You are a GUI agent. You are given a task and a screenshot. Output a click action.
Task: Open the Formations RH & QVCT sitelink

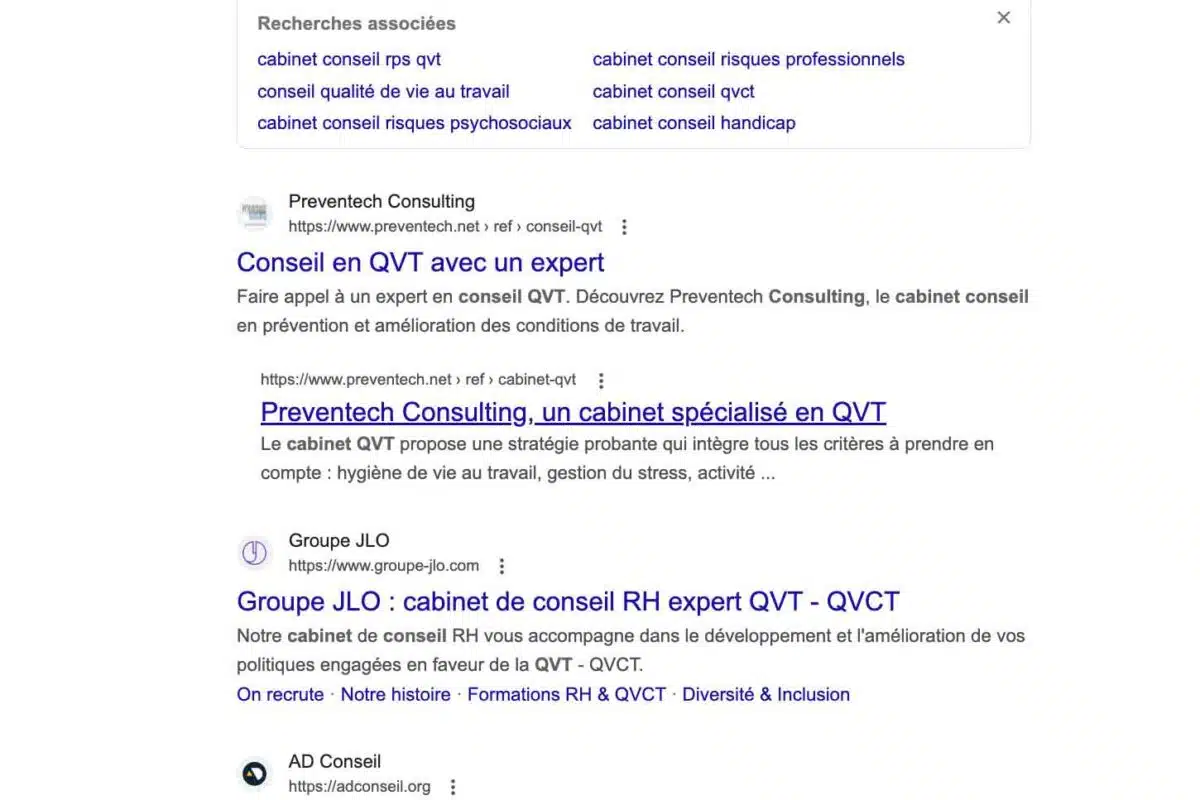[x=566, y=694]
